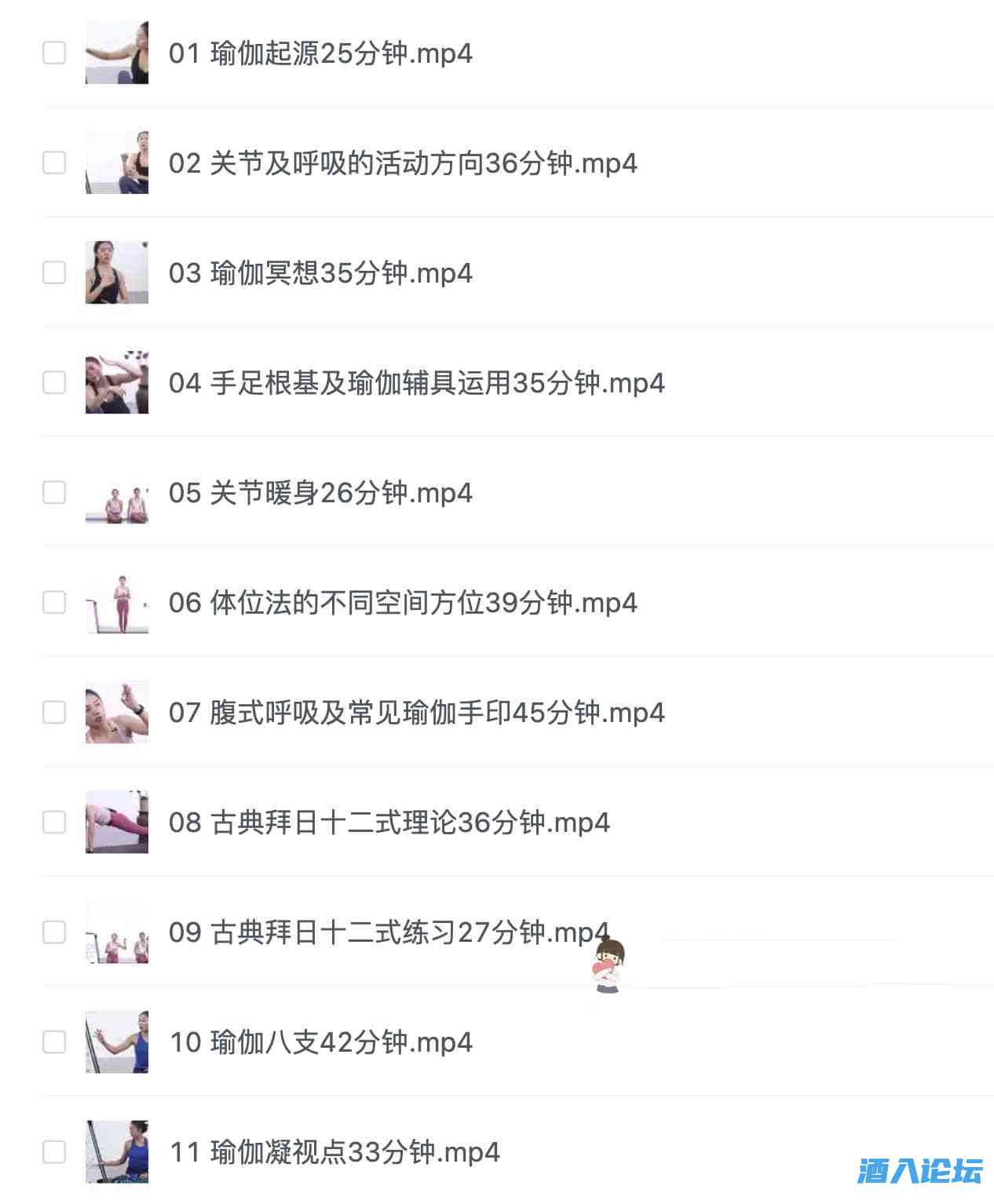
Task: Open 04 手足根基及瑜伽辅具运用35分钟.mp4 video
Action: click(x=416, y=383)
